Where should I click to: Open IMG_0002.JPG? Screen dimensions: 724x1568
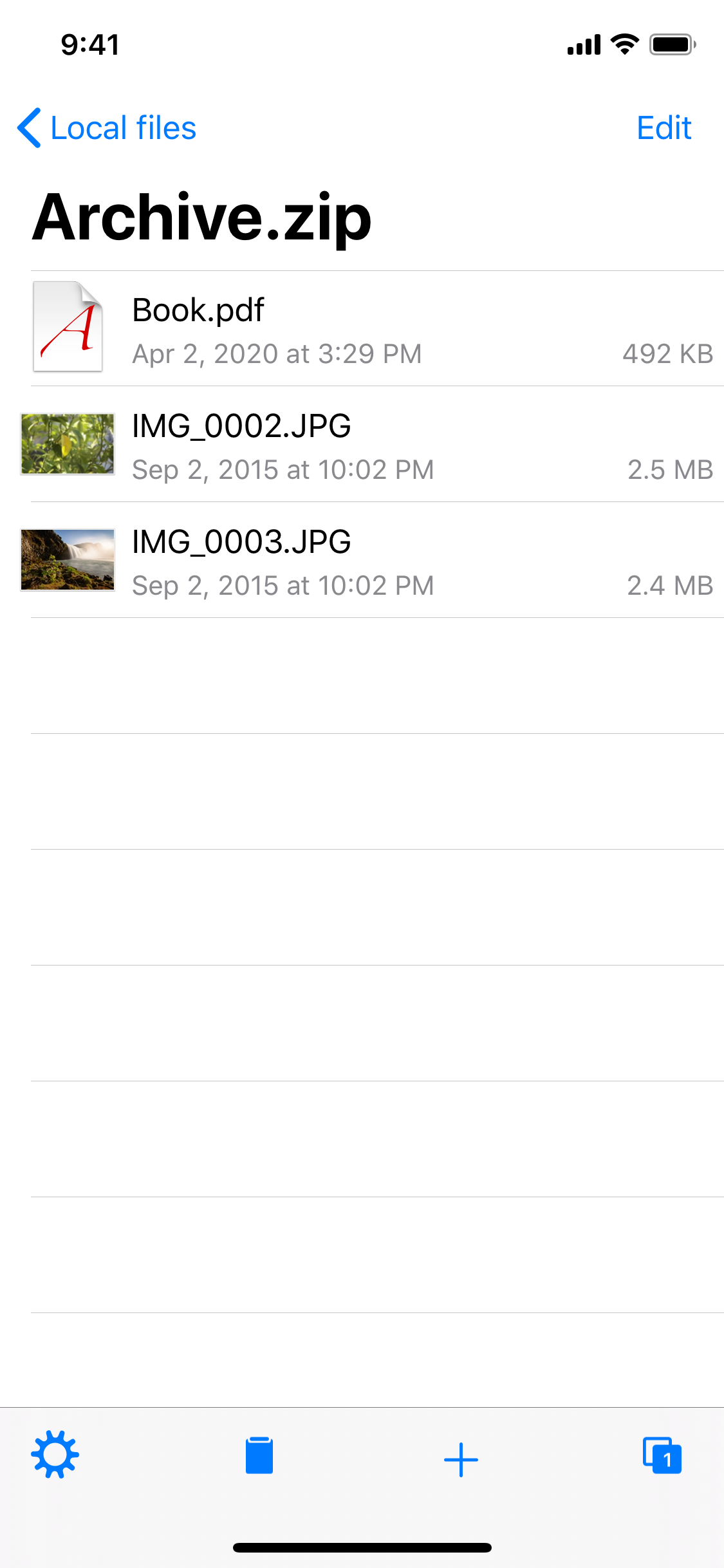coord(362,444)
